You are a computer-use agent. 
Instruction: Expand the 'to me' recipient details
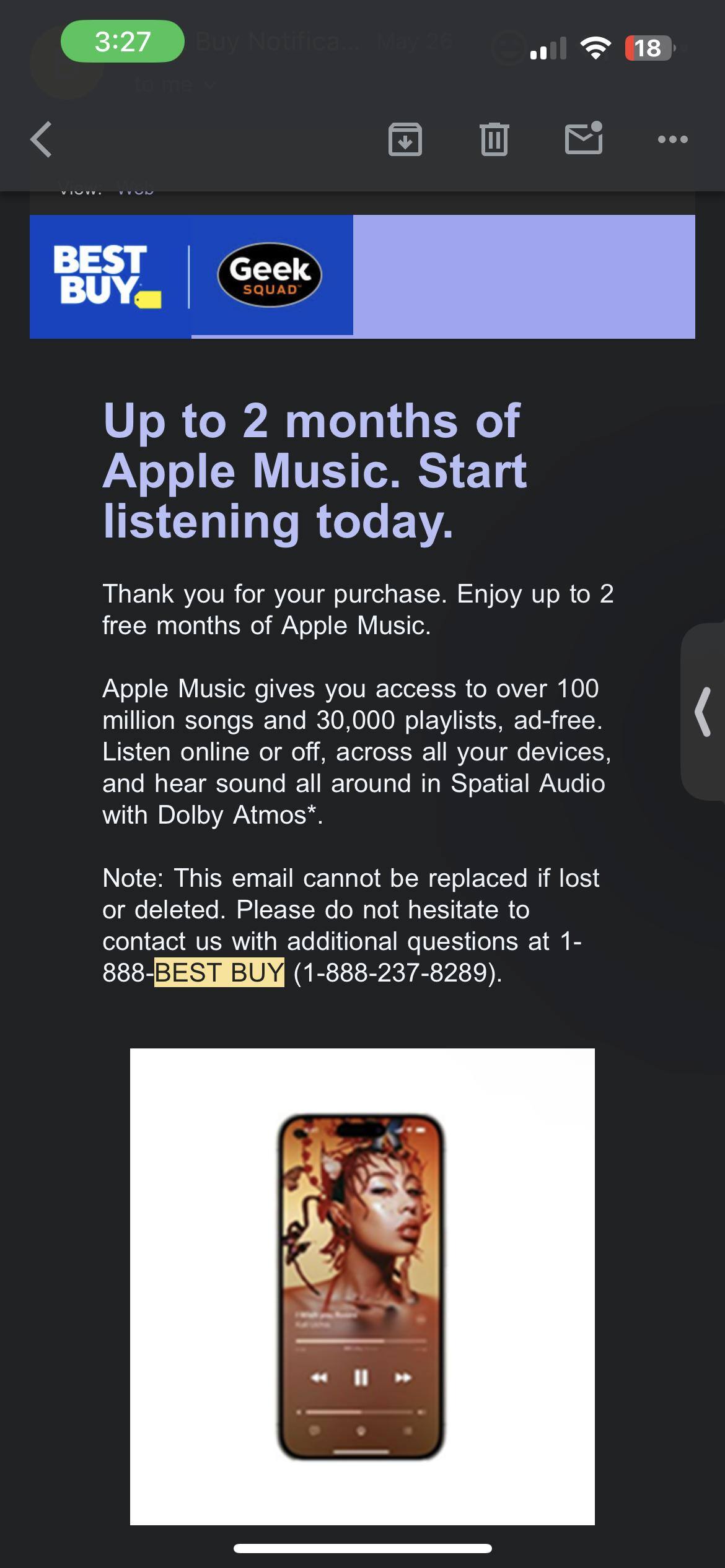click(x=172, y=85)
